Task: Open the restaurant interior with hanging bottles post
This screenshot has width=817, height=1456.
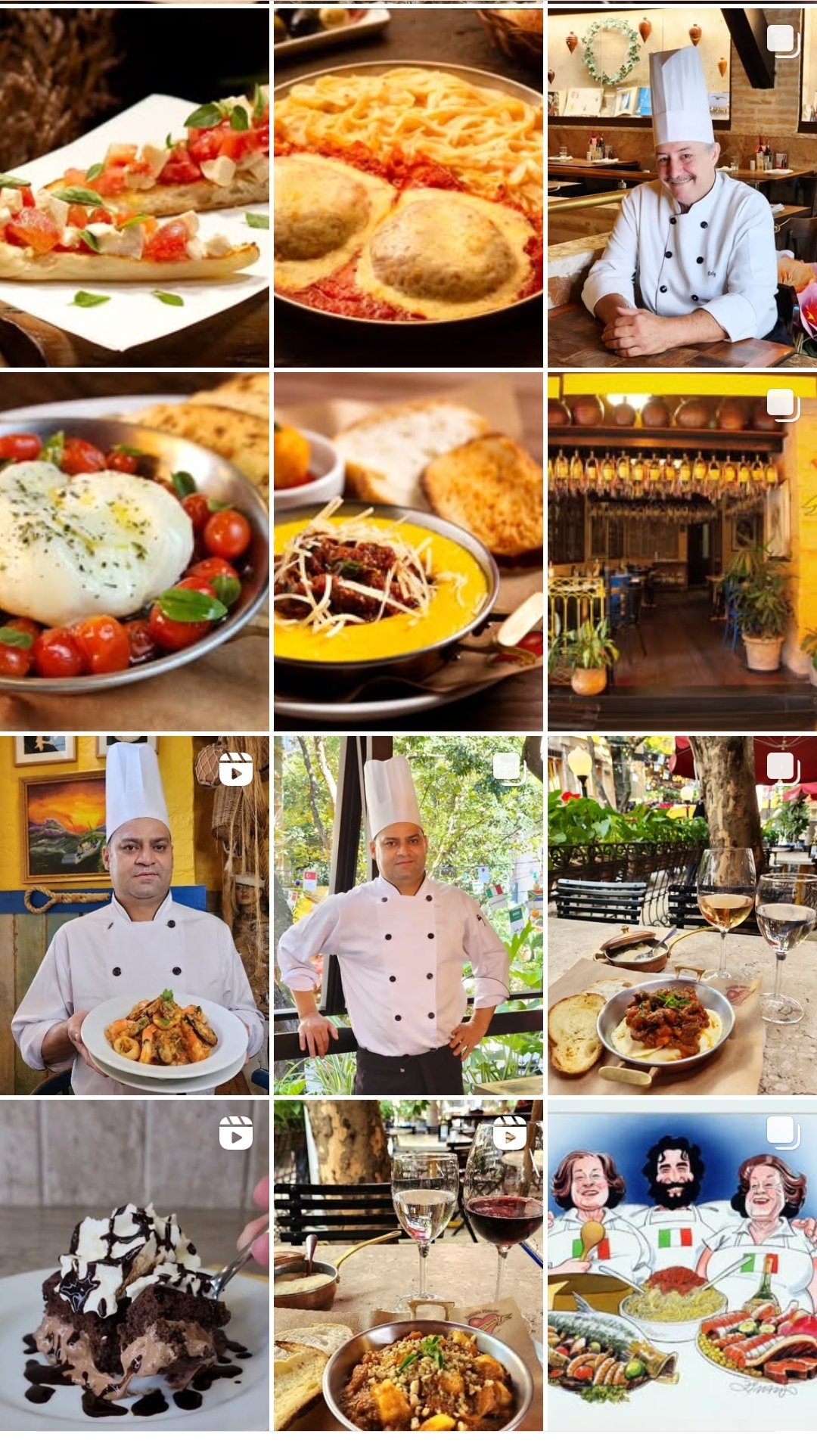Action: click(682, 551)
